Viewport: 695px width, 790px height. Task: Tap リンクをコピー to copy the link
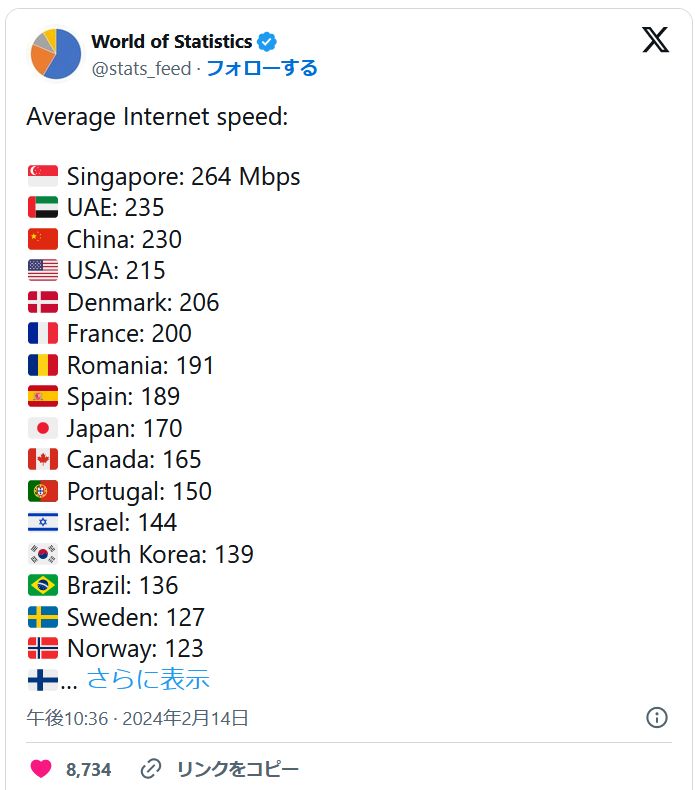237,769
